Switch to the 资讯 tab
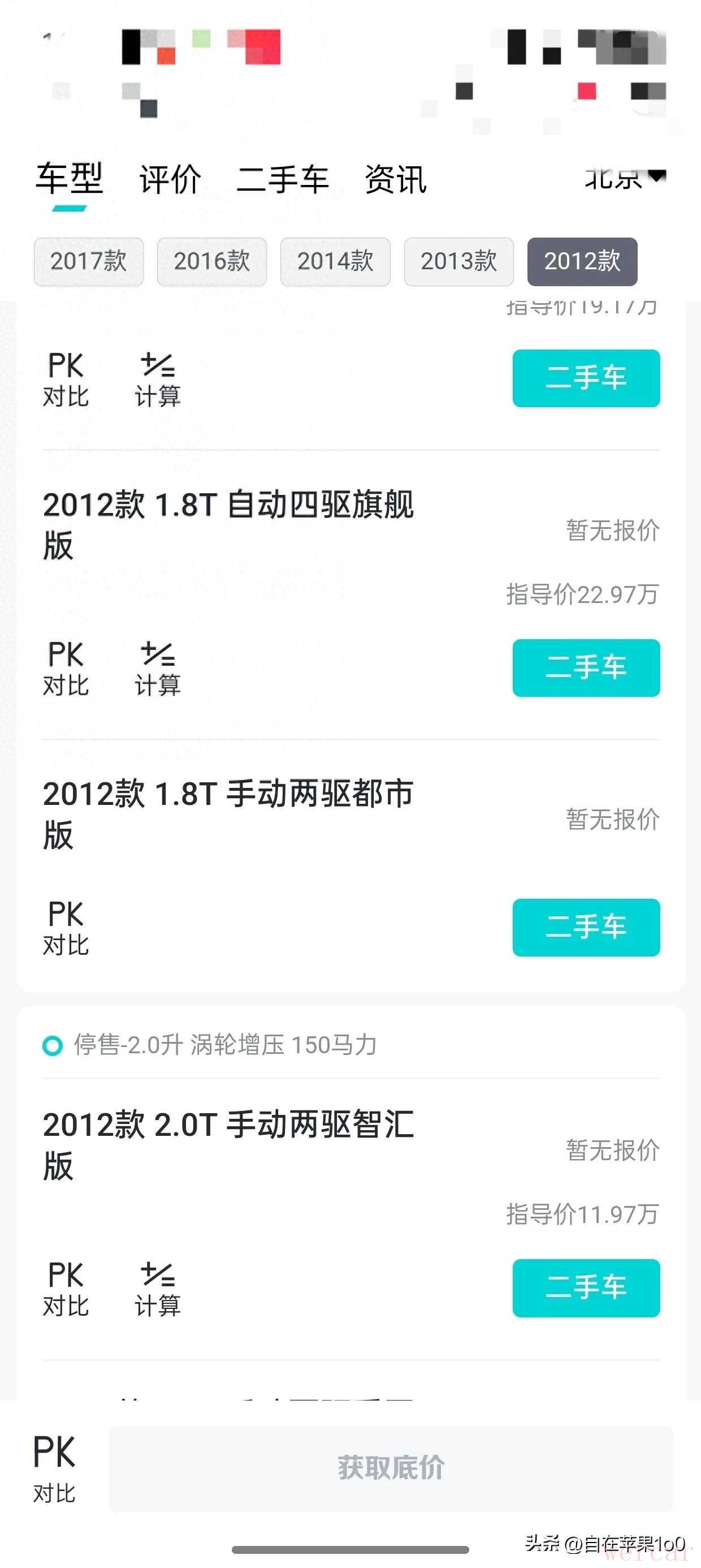This screenshot has height=1568, width=701. coord(396,179)
